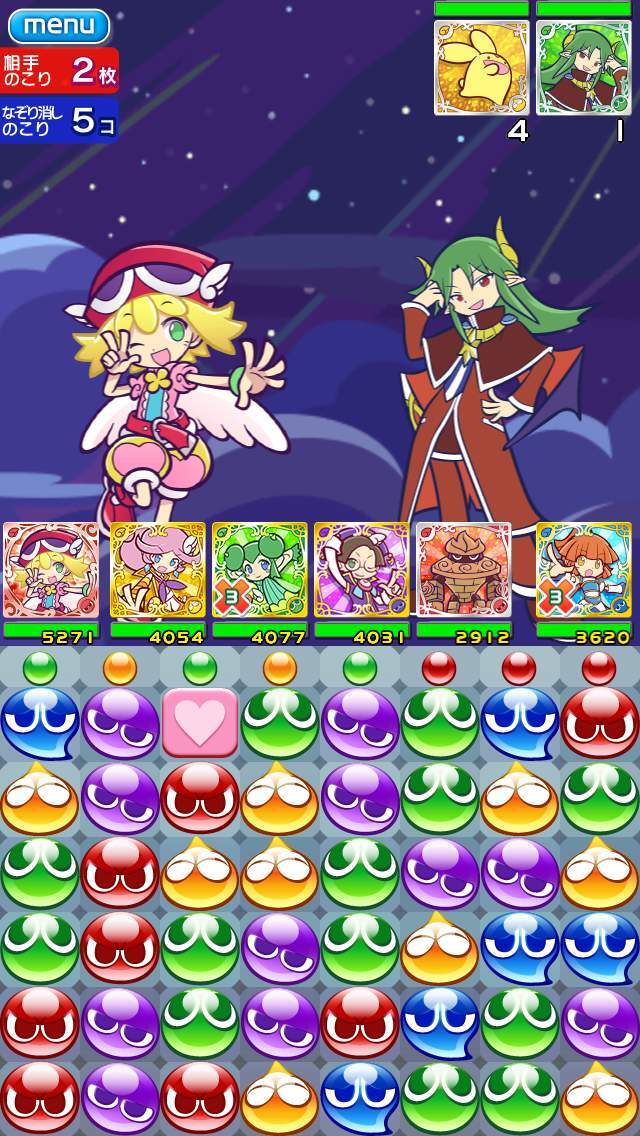
Task: Open the menu button
Action: coord(59,24)
